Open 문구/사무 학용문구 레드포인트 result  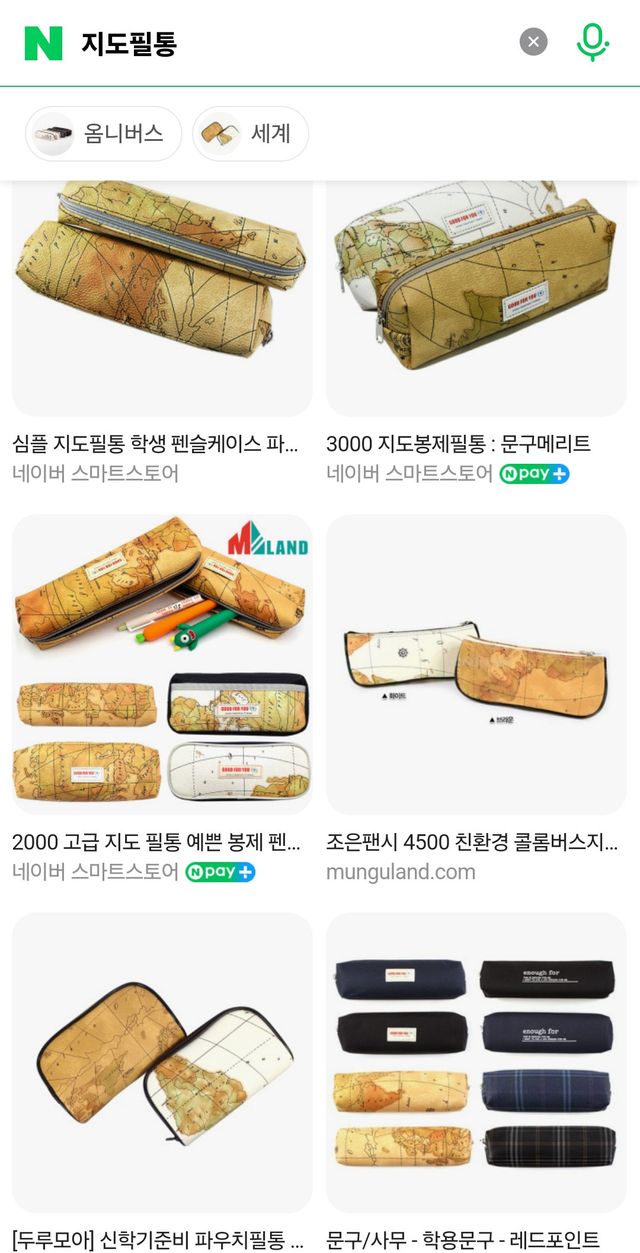tap(476, 1062)
